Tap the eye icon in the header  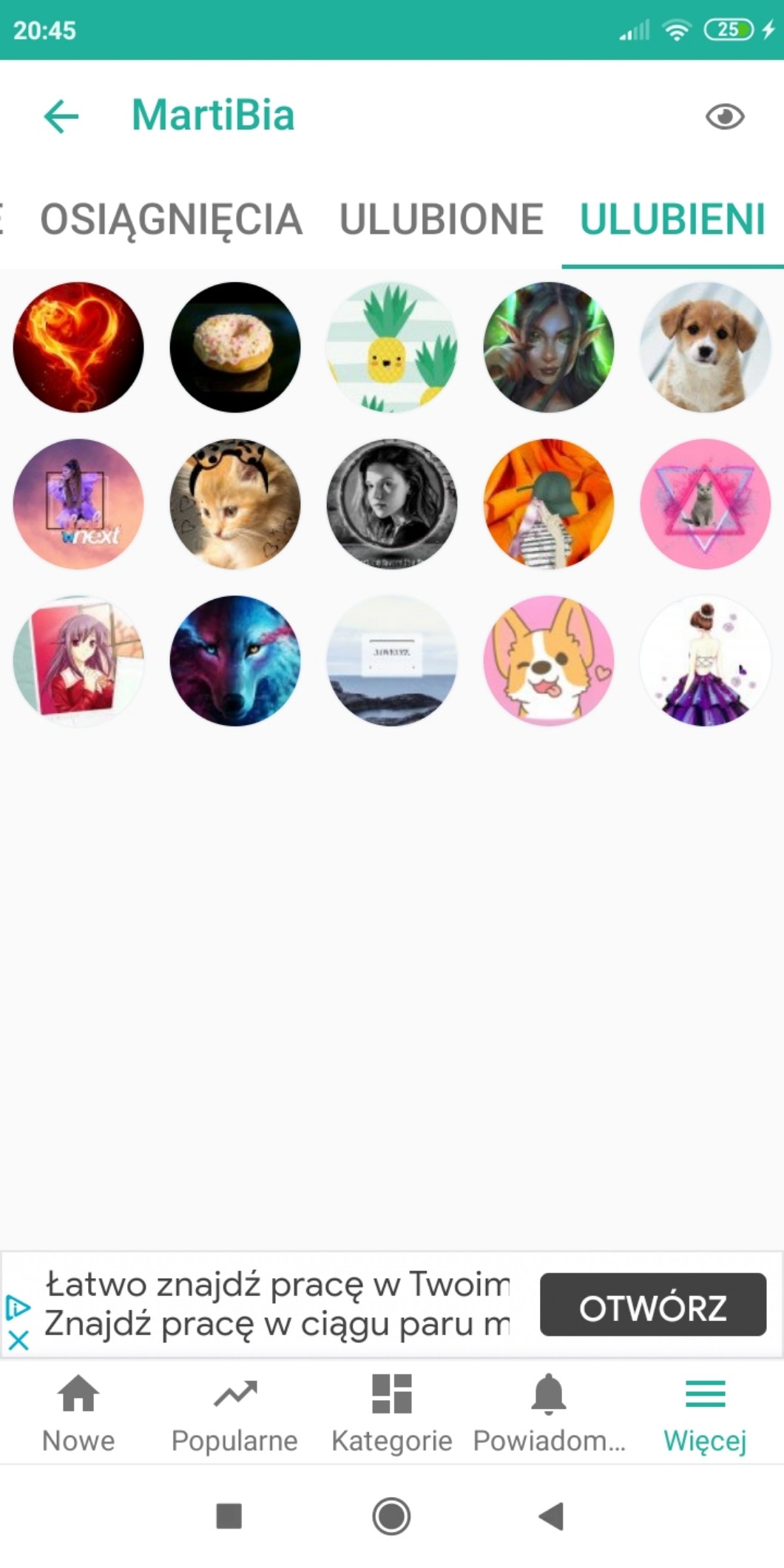click(724, 116)
